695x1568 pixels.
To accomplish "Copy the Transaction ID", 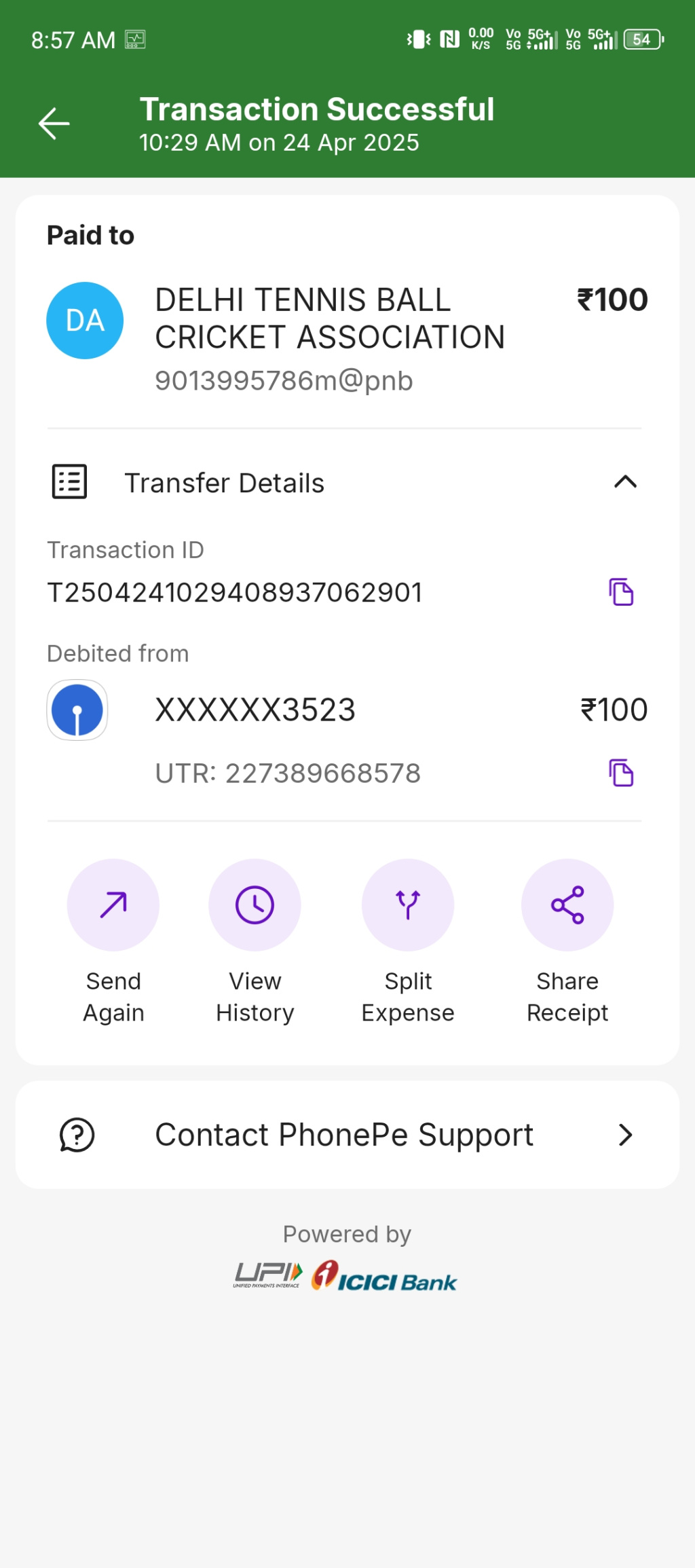I will pyautogui.click(x=621, y=592).
